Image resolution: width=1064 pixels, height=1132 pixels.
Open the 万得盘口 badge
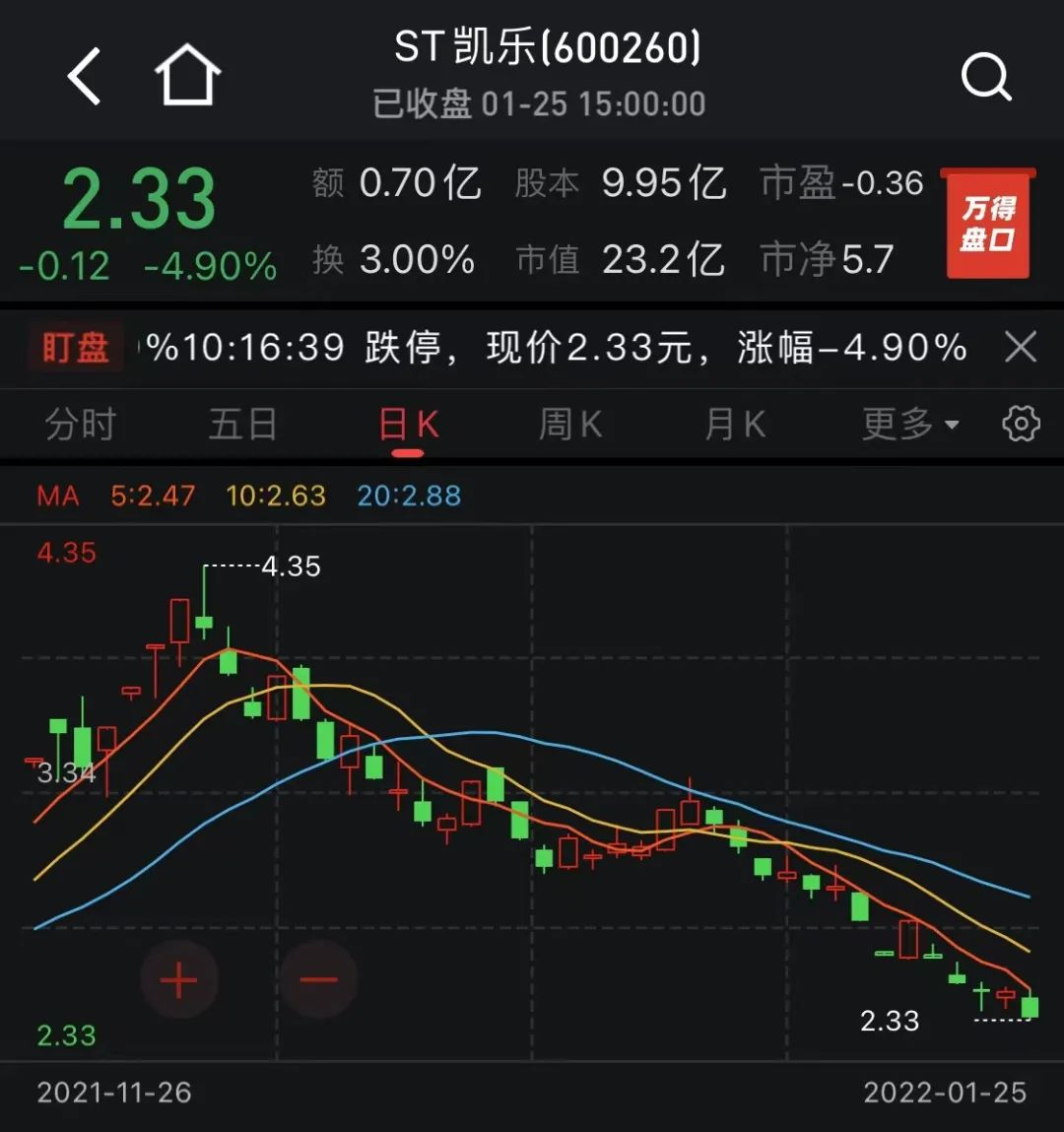[987, 224]
